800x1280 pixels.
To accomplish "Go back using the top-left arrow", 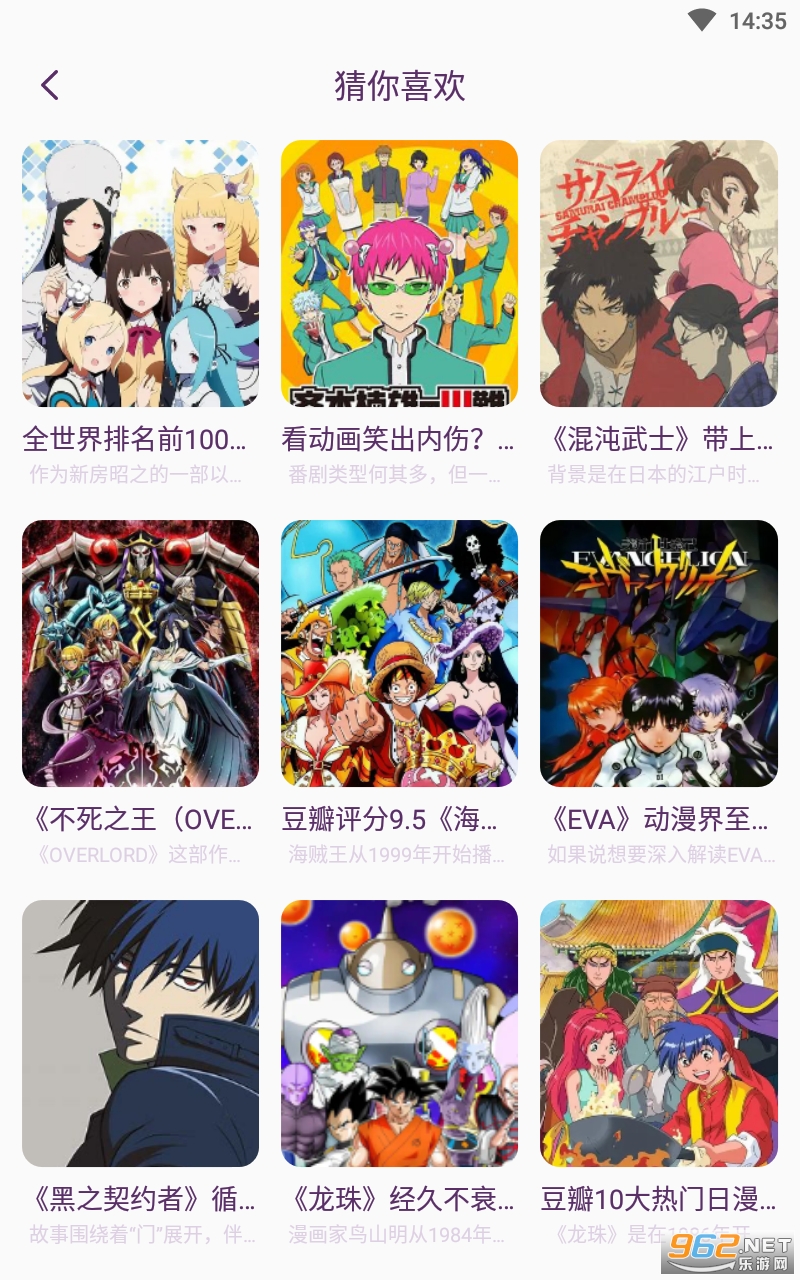I will tap(50, 86).
